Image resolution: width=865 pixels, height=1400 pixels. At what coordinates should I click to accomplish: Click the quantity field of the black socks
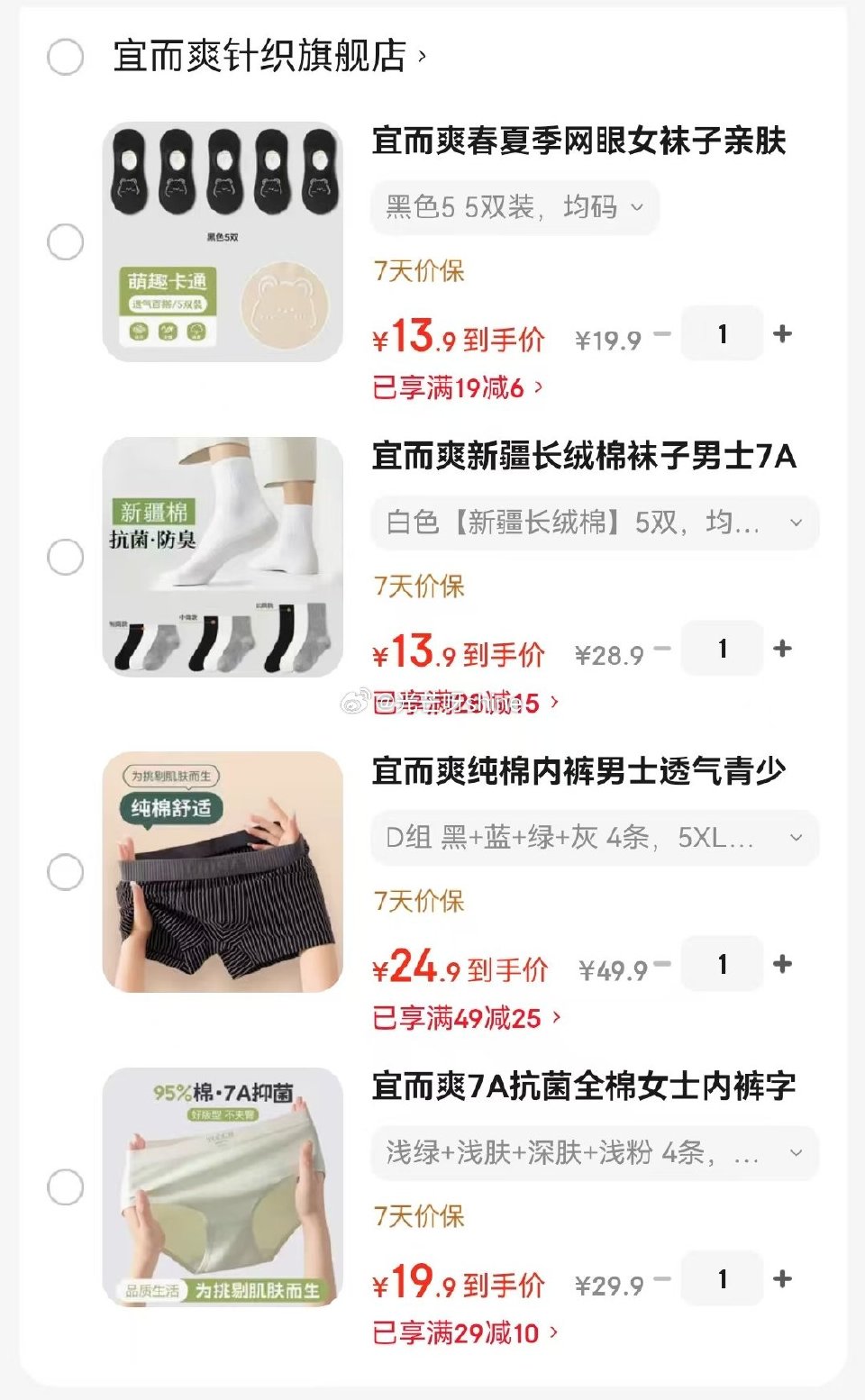tap(721, 333)
